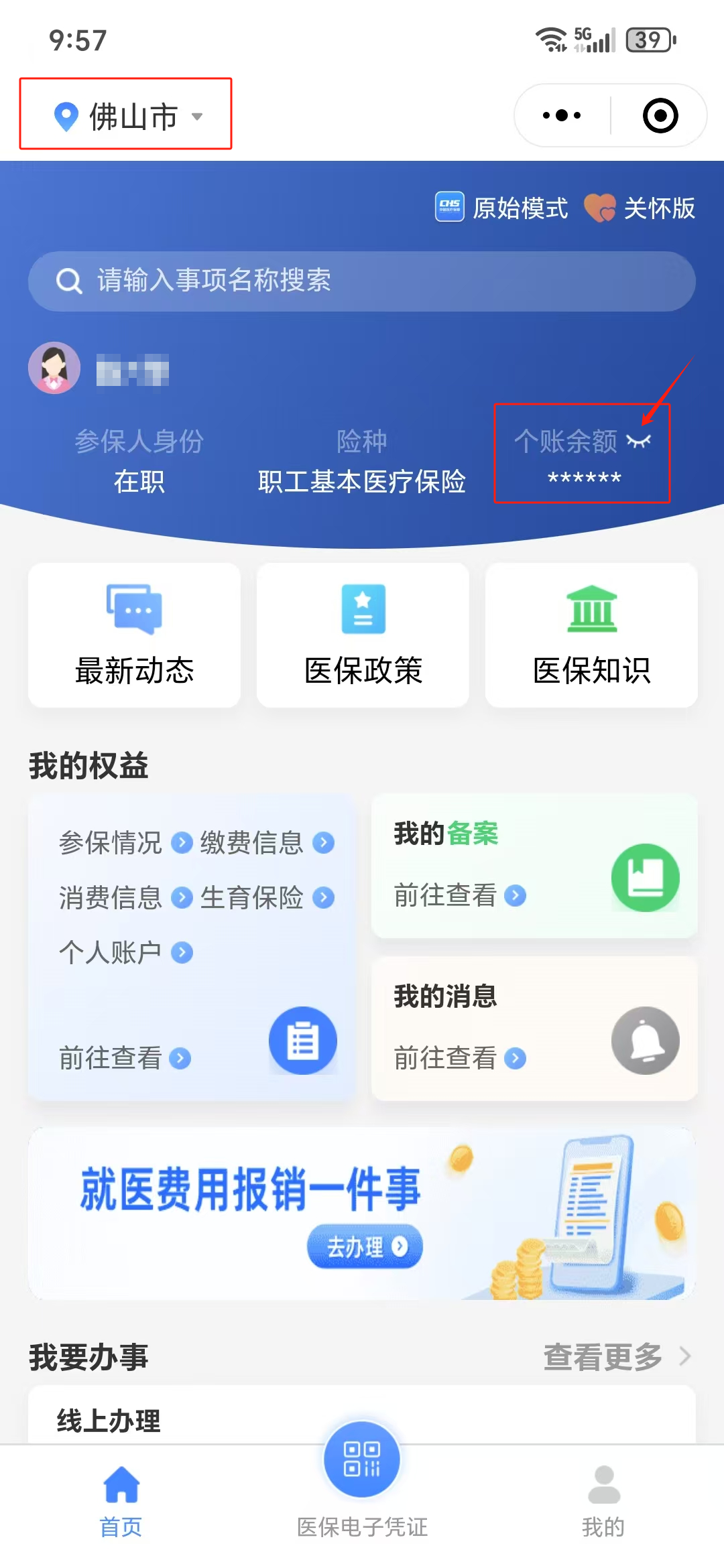
Task: Close the mini program with the circle button
Action: [660, 115]
